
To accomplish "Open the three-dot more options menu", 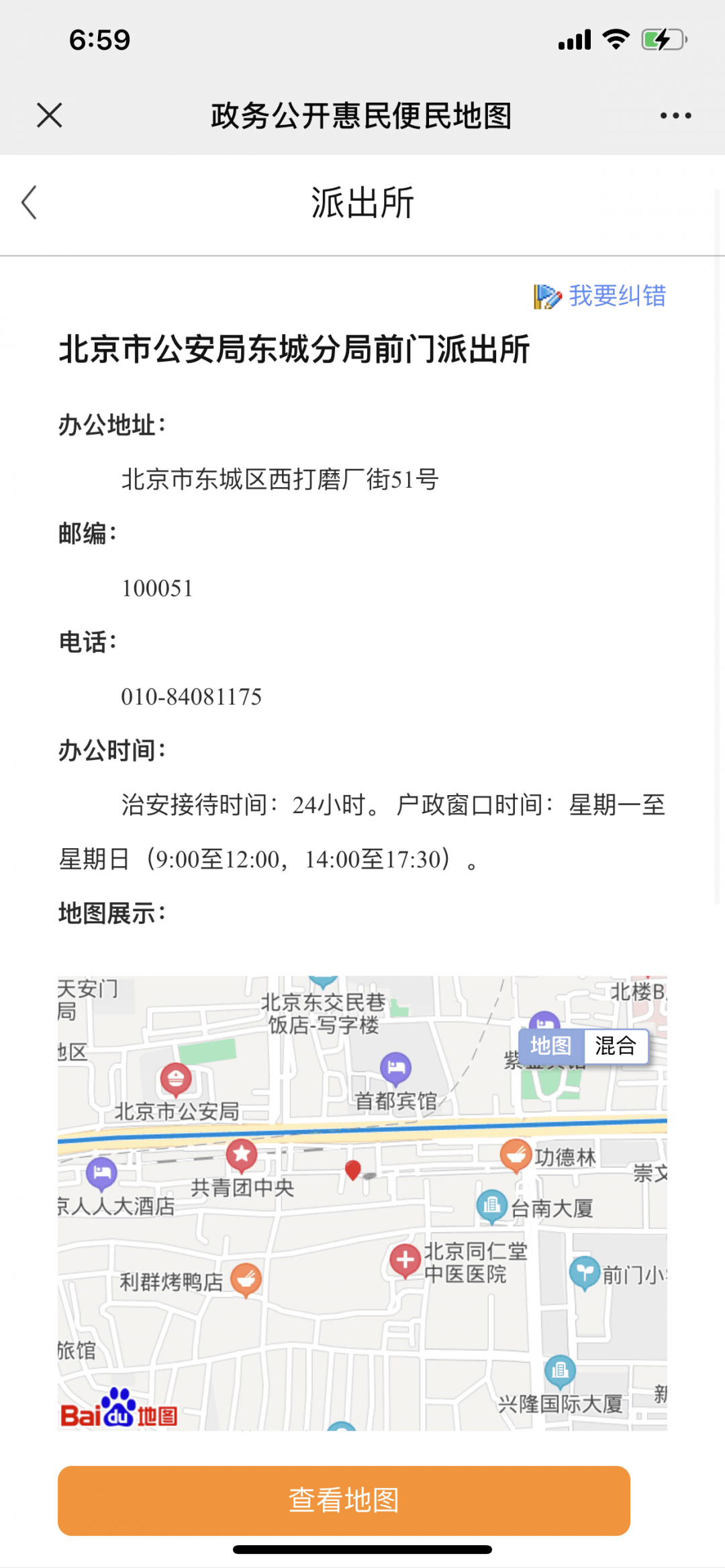I will (x=675, y=115).
